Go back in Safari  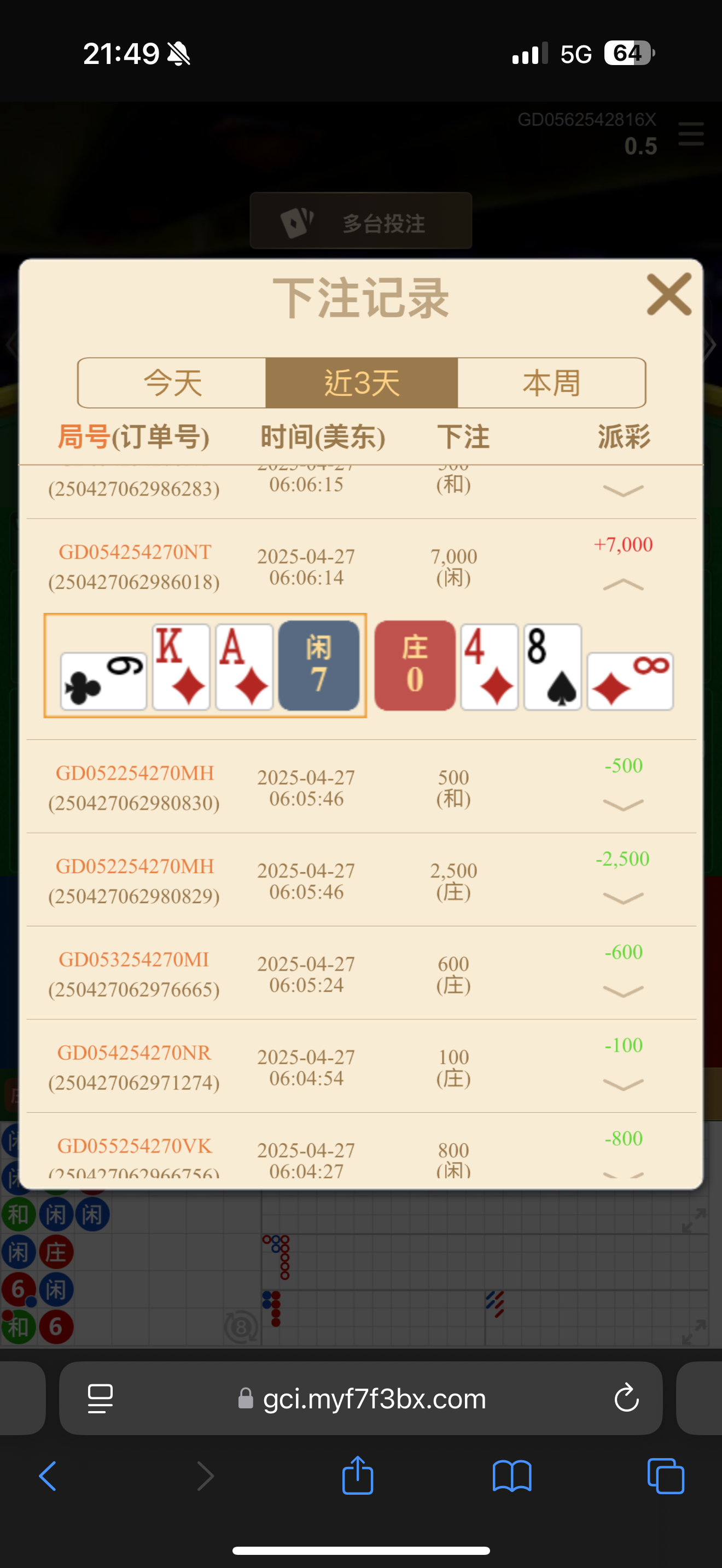[48, 1476]
